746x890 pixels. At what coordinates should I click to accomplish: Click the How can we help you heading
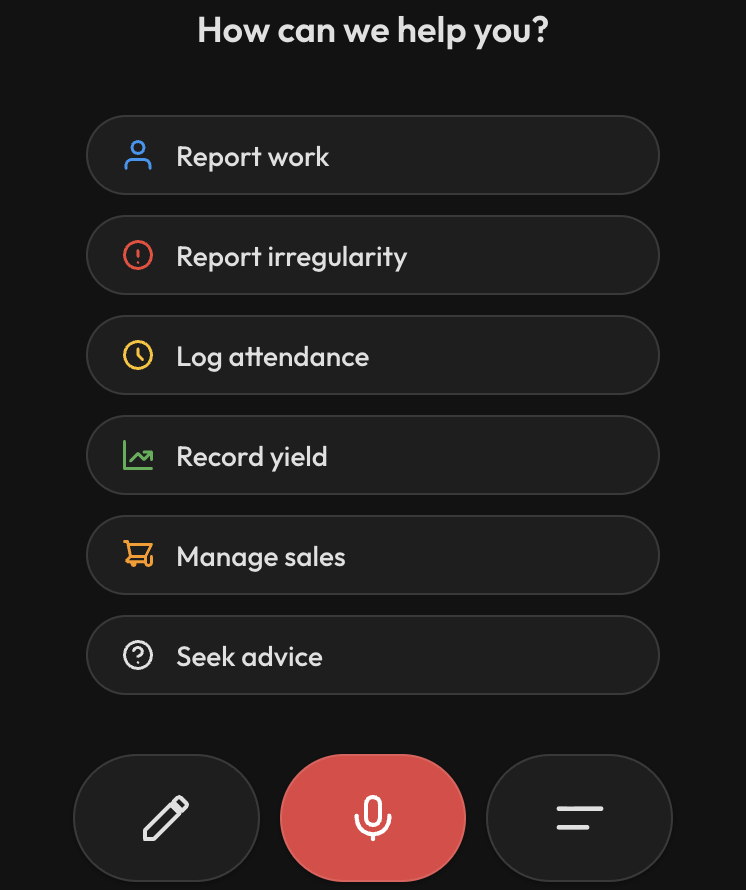click(x=372, y=30)
